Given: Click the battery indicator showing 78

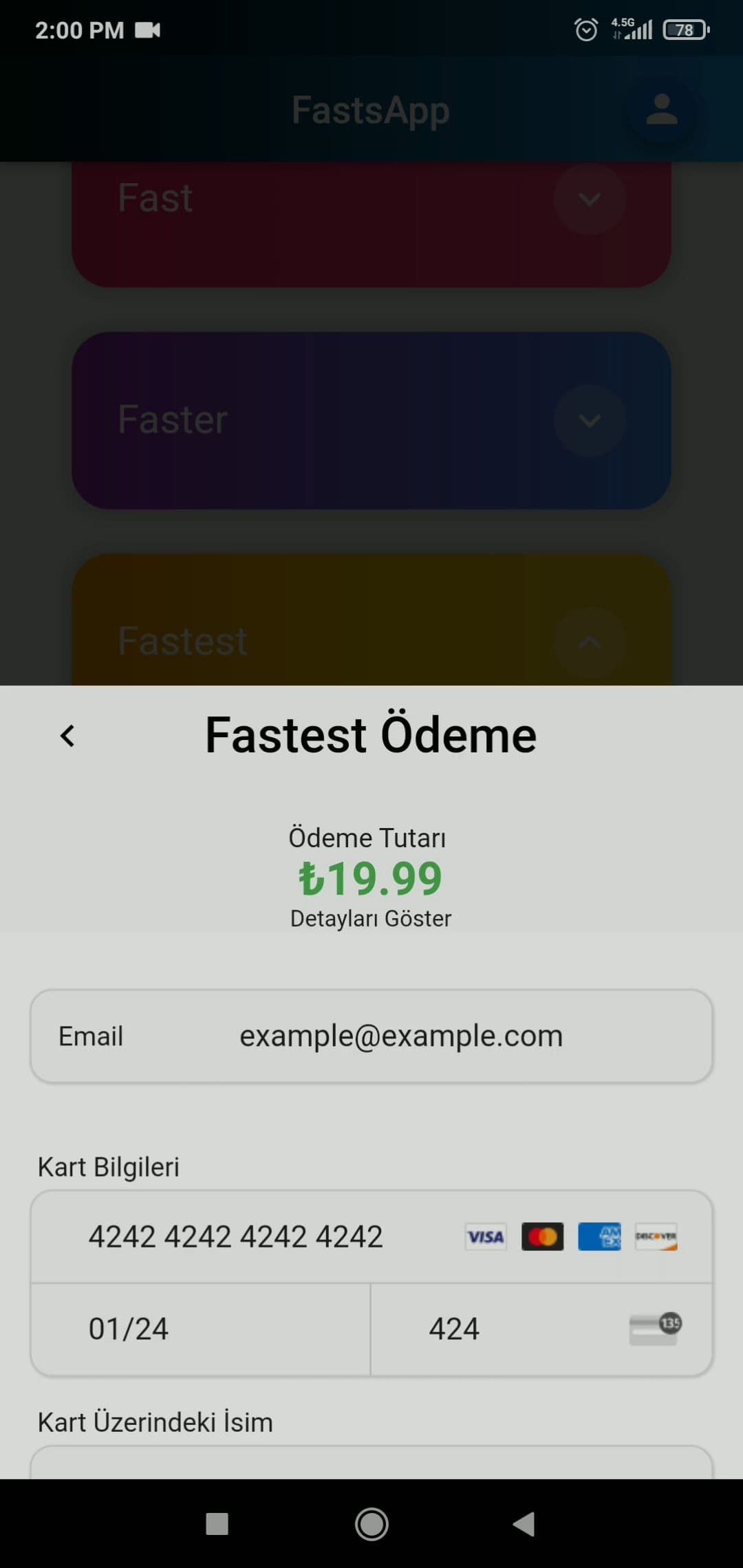Looking at the screenshot, I should (x=684, y=30).
